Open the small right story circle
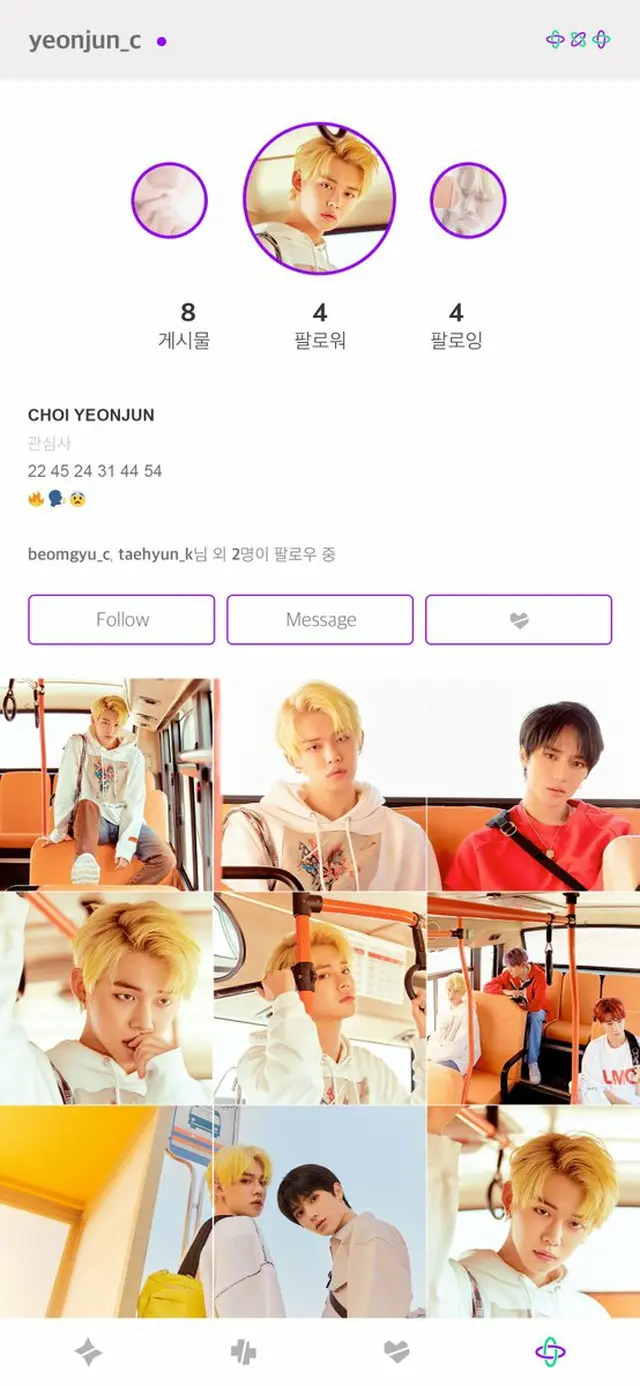Image resolution: width=640 pixels, height=1386 pixels. [x=468, y=200]
